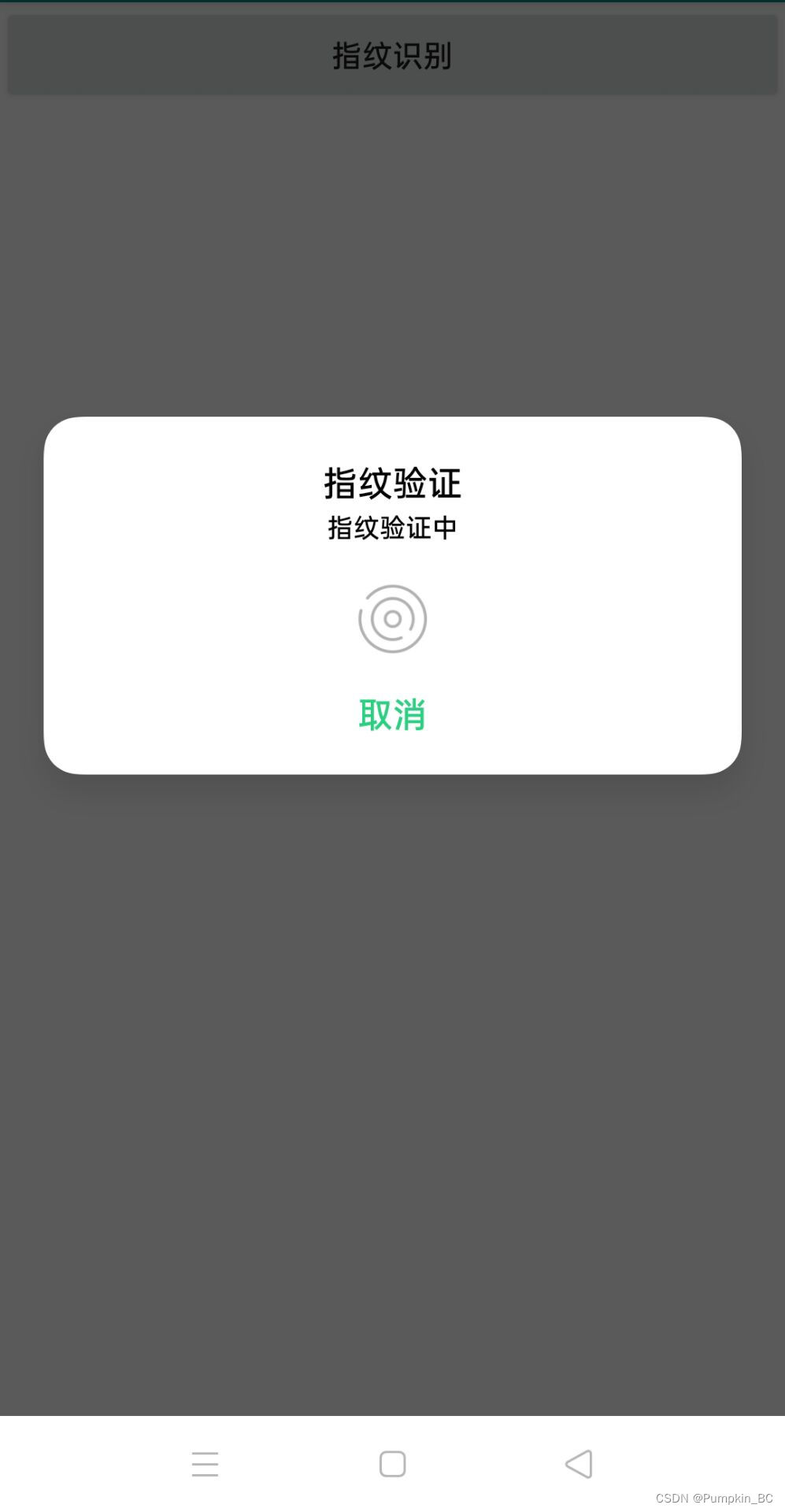Tap the fingerprint icon to retry verification
This screenshot has width=785, height=1512.
click(x=391, y=619)
